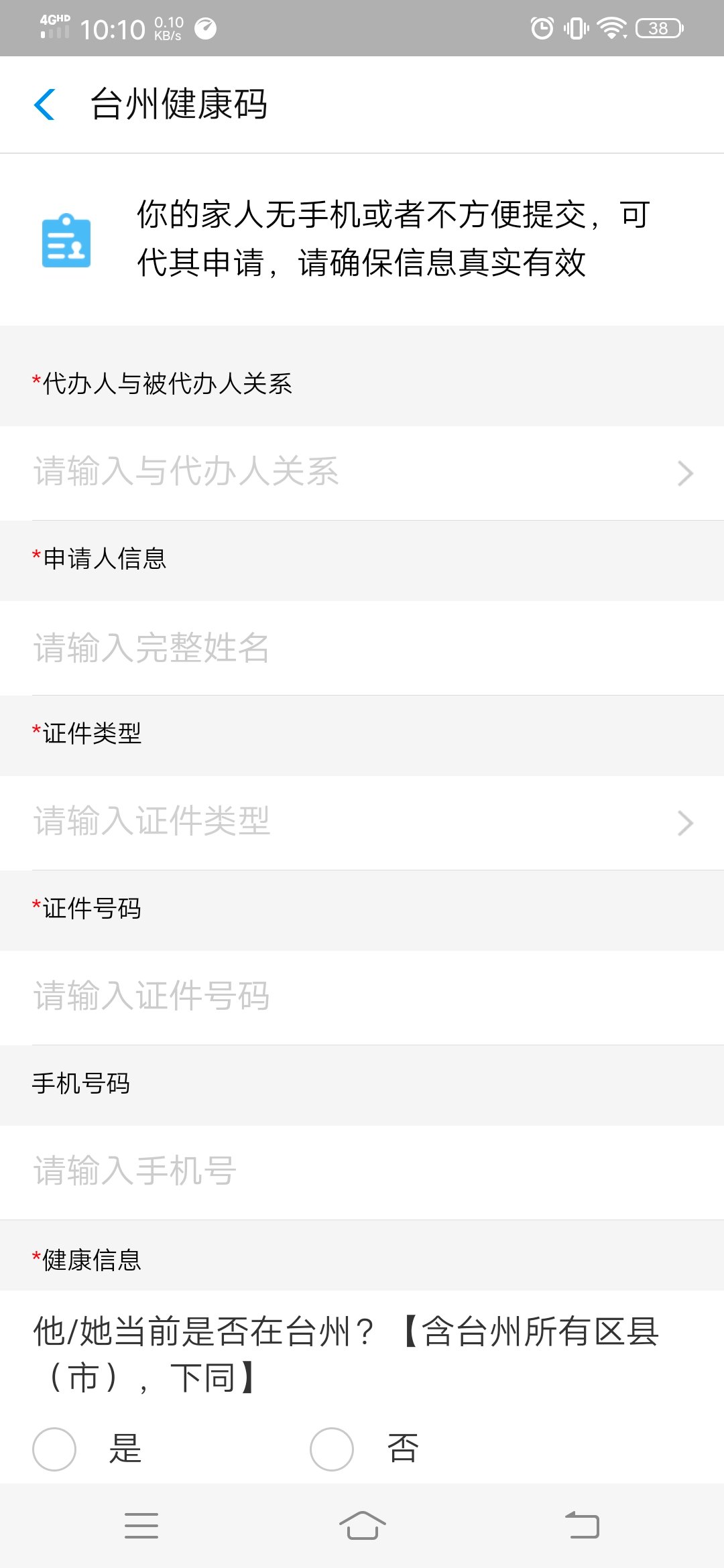Go to the system home screen
Screen dimensions: 724x1568
coord(362,1526)
